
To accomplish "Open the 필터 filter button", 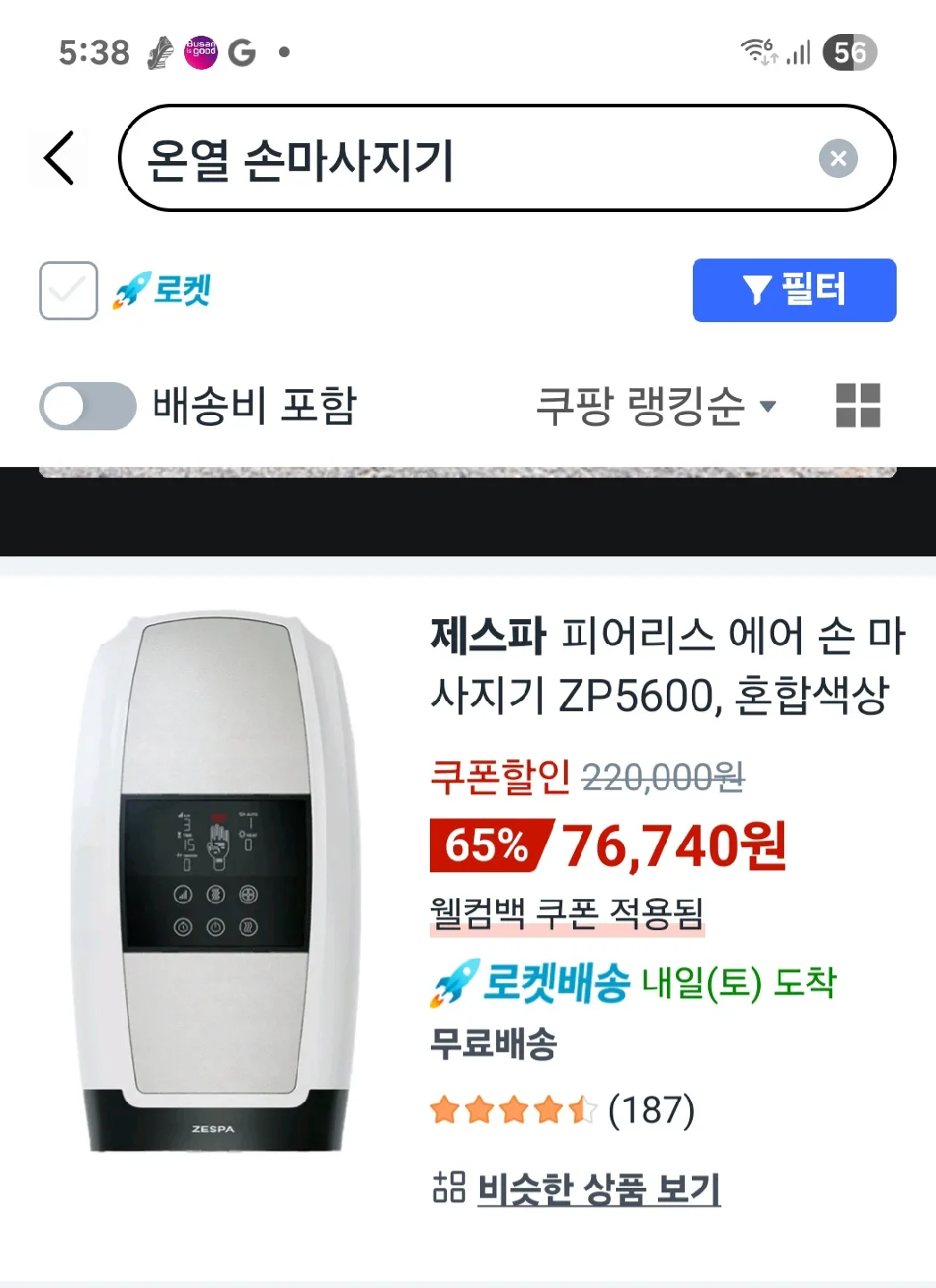I will (x=794, y=291).
